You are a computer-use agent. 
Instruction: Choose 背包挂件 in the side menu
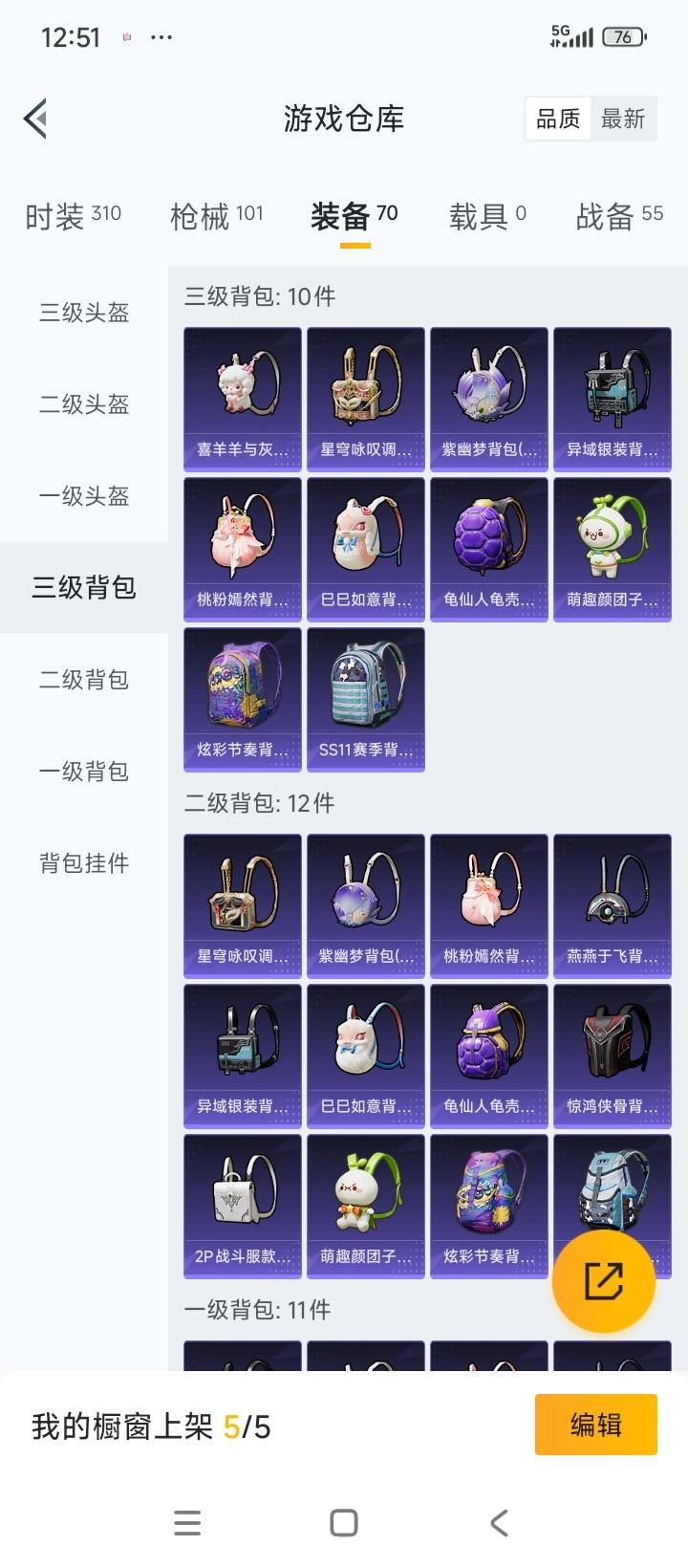84,863
